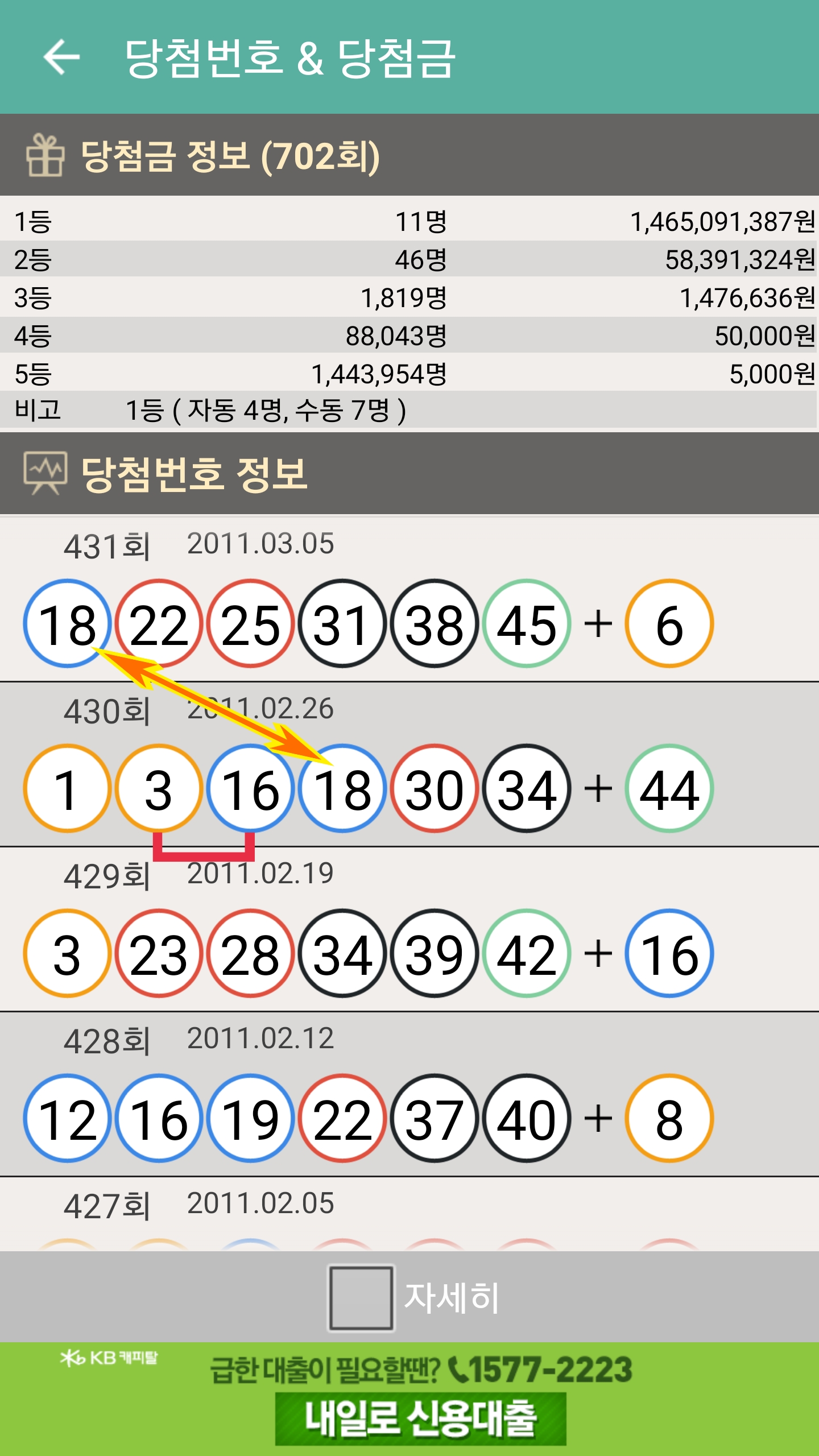Open the KB캐피탈 loan ad banner

click(409, 1399)
